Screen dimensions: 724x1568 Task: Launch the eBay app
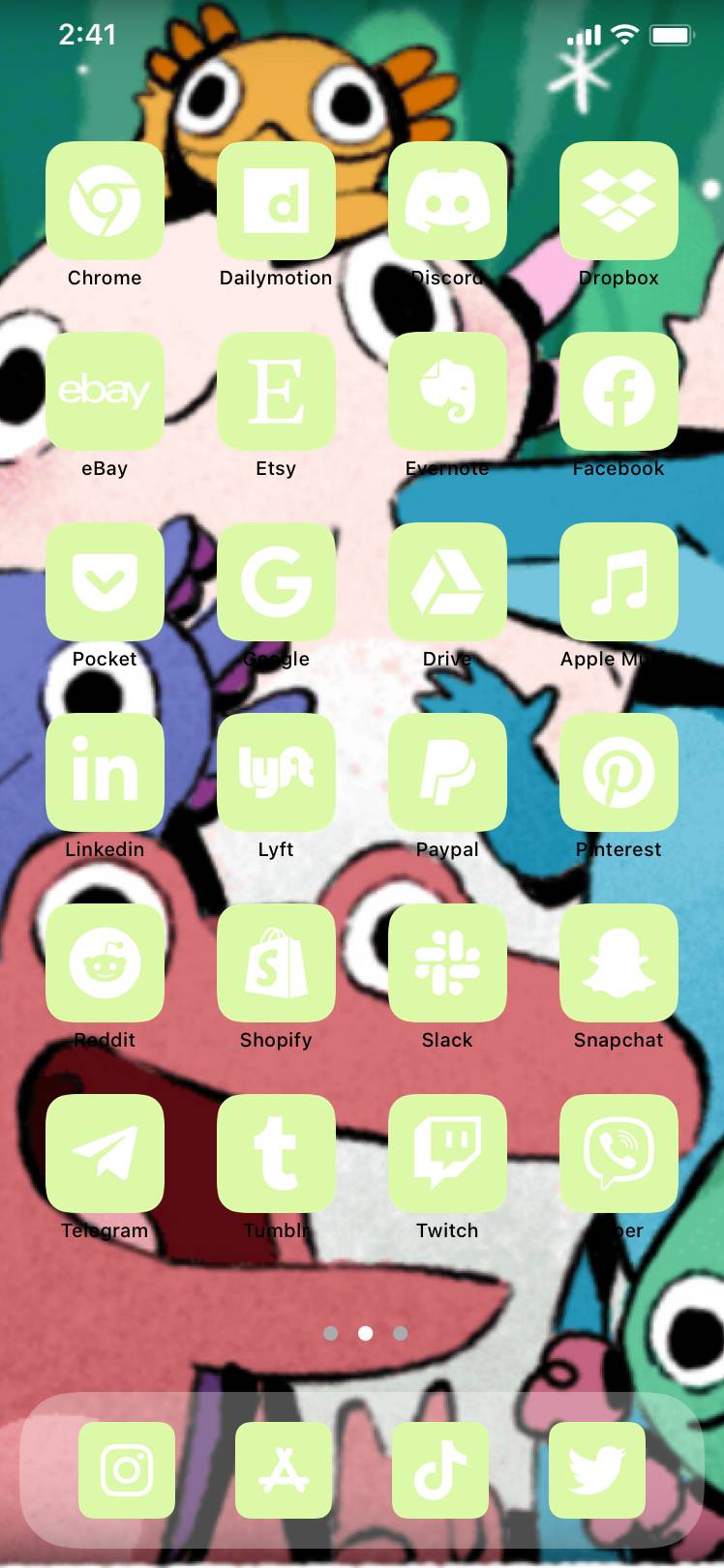click(x=105, y=392)
